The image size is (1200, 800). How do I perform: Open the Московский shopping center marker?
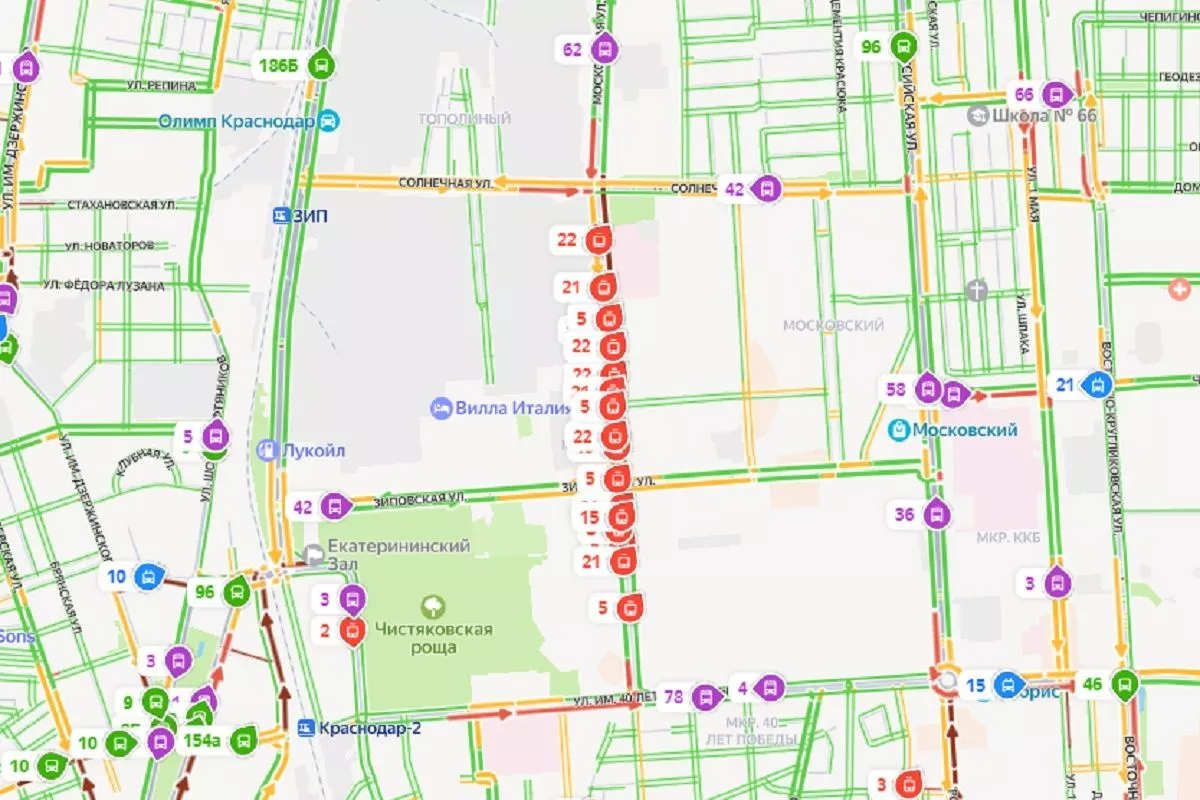tap(900, 430)
